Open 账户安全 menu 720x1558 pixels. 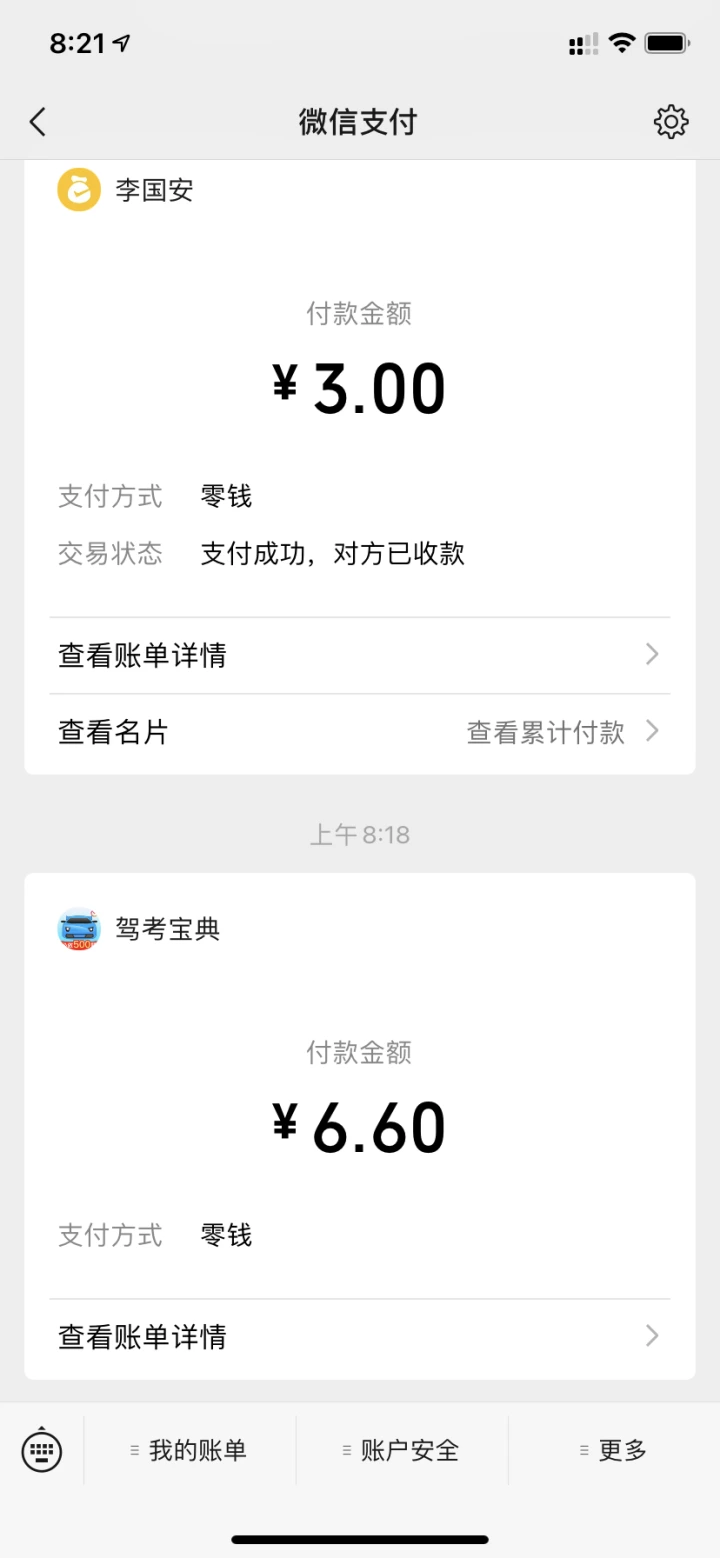point(402,1450)
